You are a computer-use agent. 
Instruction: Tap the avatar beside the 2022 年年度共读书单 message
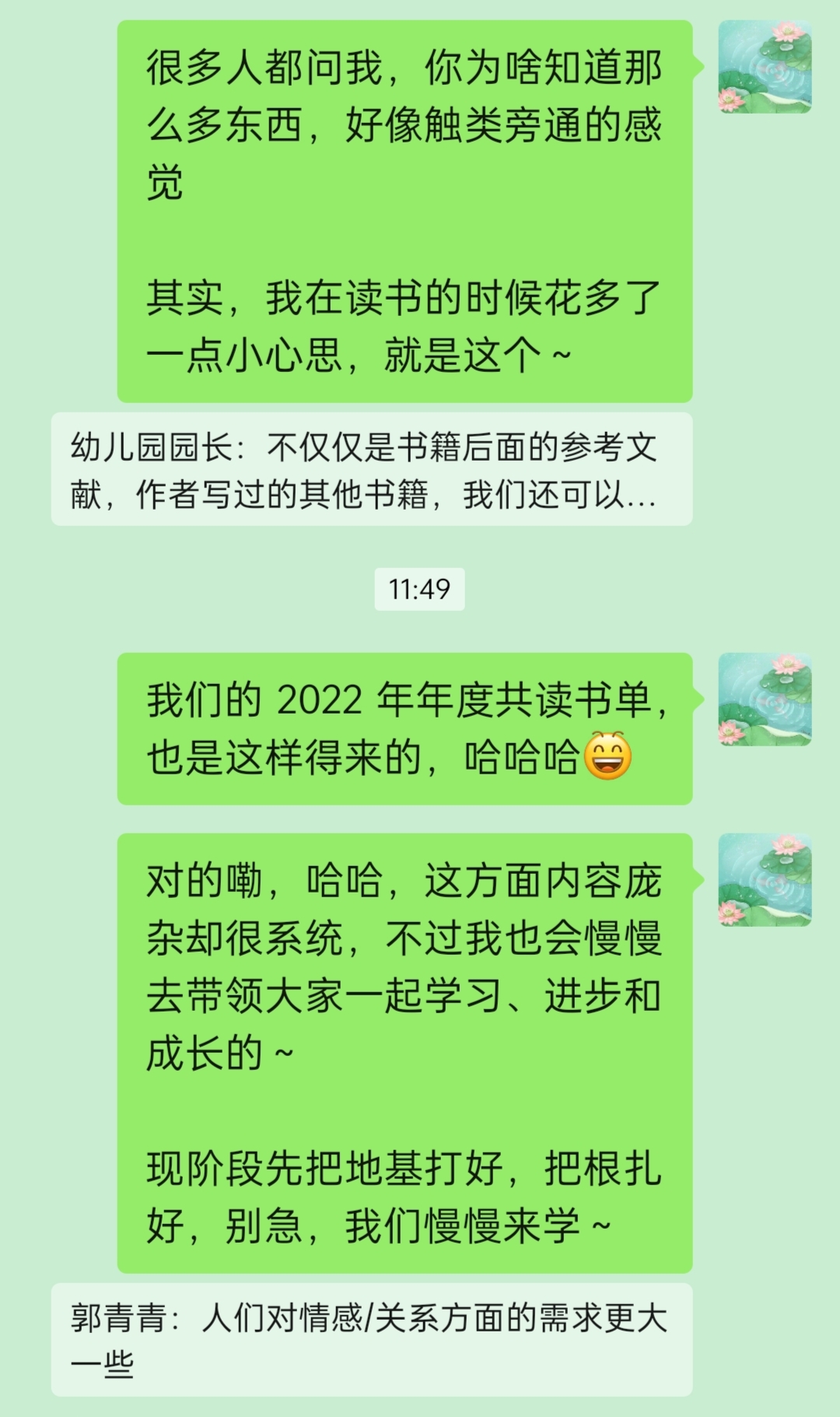[765, 700]
